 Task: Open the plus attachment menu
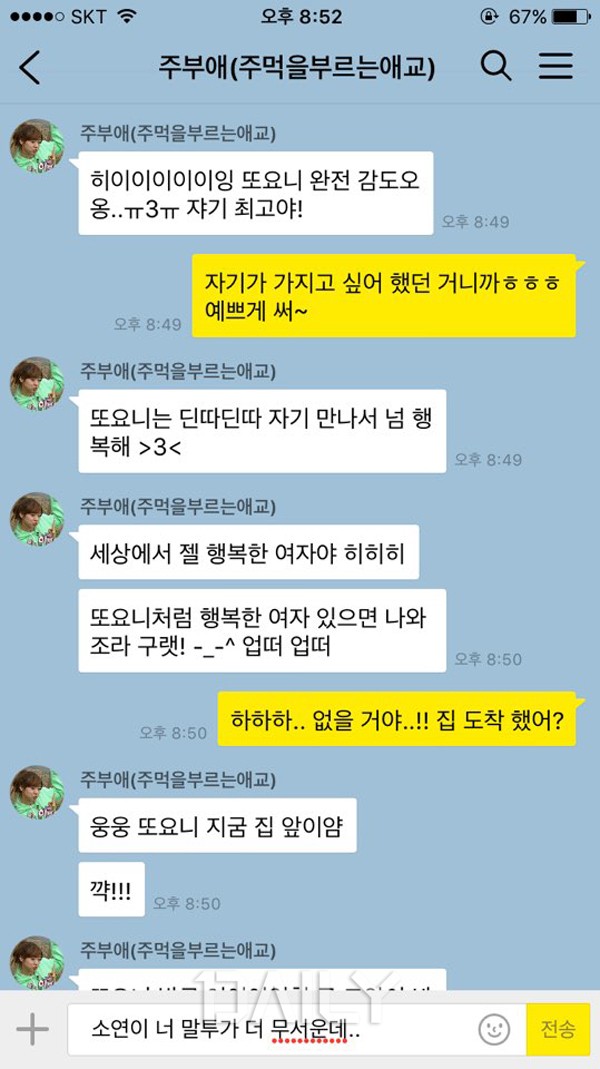(x=33, y=1029)
